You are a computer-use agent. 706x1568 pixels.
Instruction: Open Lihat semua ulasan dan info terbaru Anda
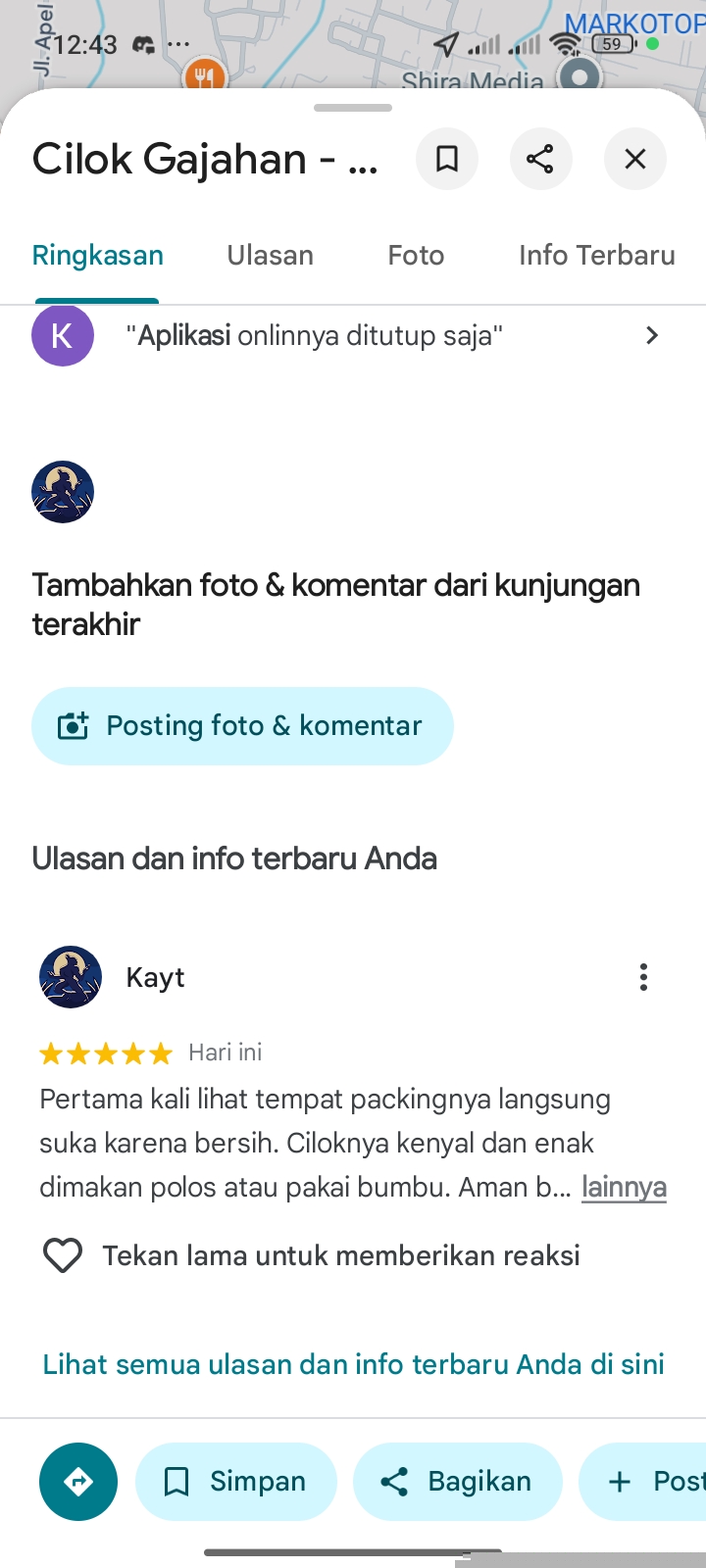353,1364
